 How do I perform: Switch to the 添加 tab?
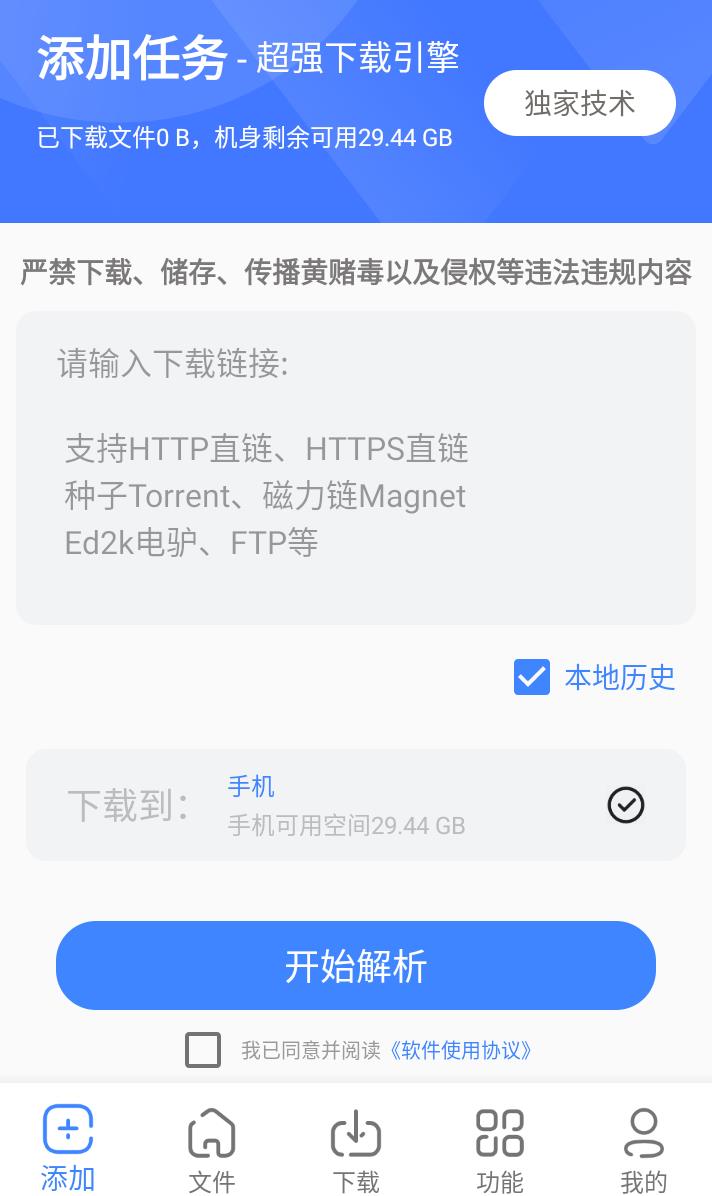pos(68,1148)
